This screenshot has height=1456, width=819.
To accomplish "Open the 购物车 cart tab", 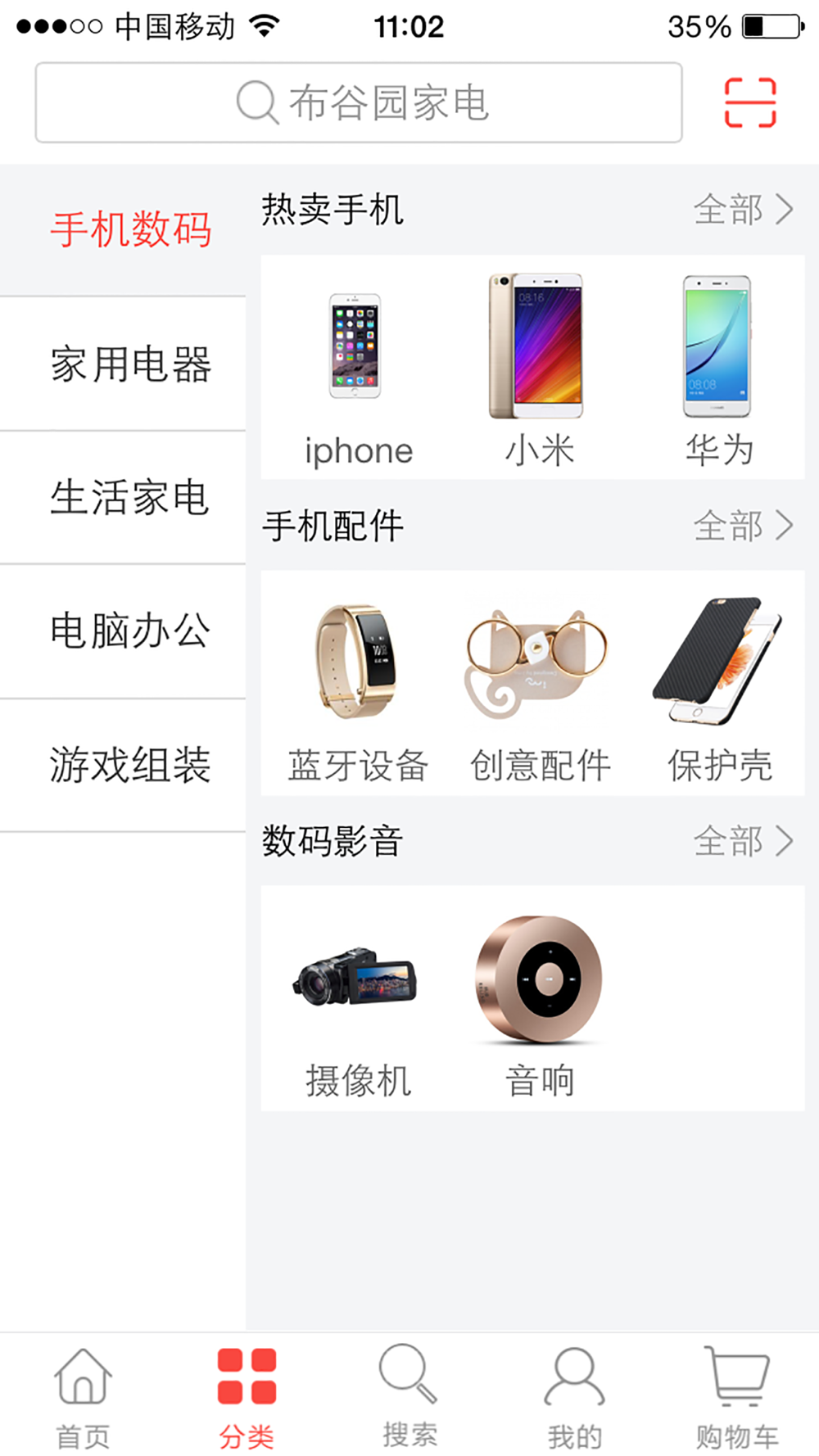I will pyautogui.click(x=737, y=1395).
